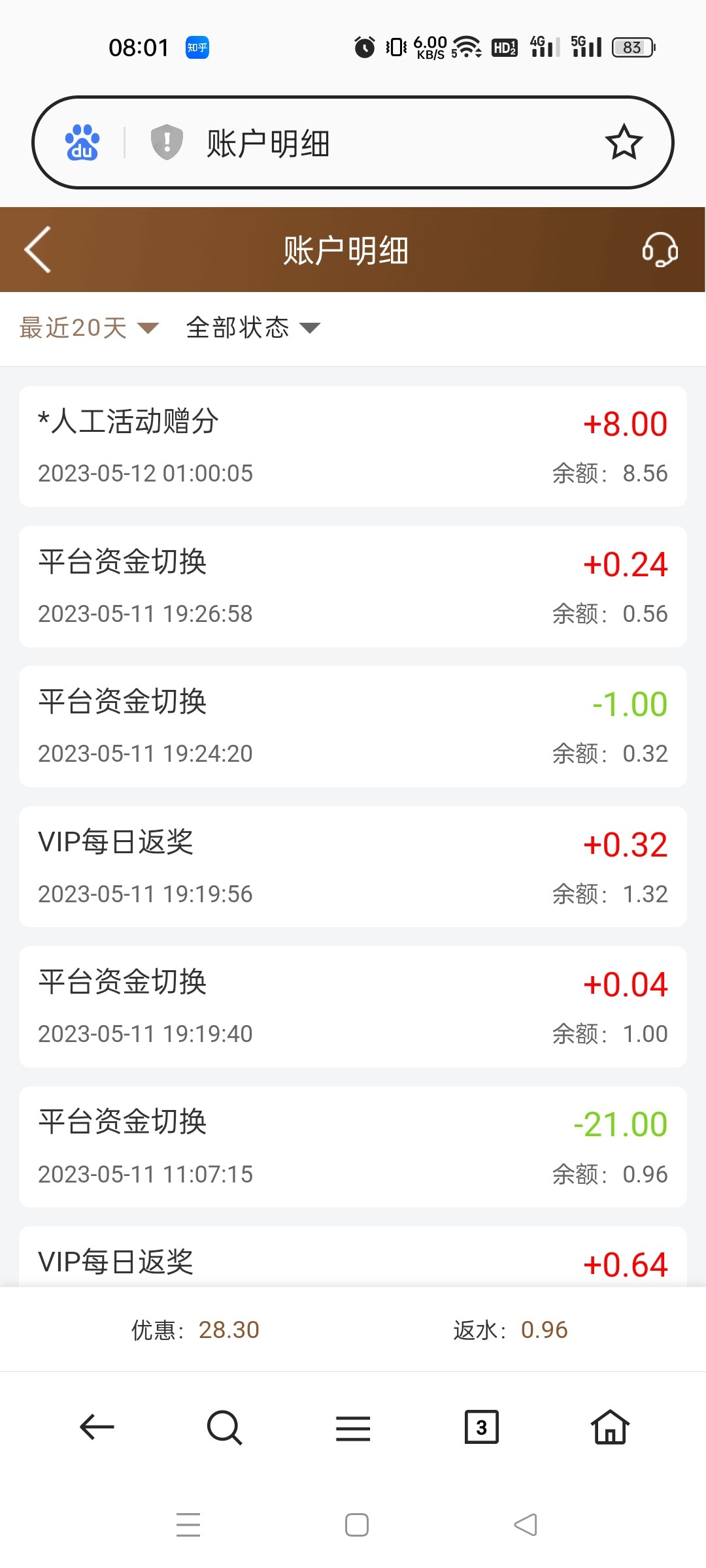Navigate back with browser left arrow
706x1568 pixels.
pyautogui.click(x=97, y=1427)
